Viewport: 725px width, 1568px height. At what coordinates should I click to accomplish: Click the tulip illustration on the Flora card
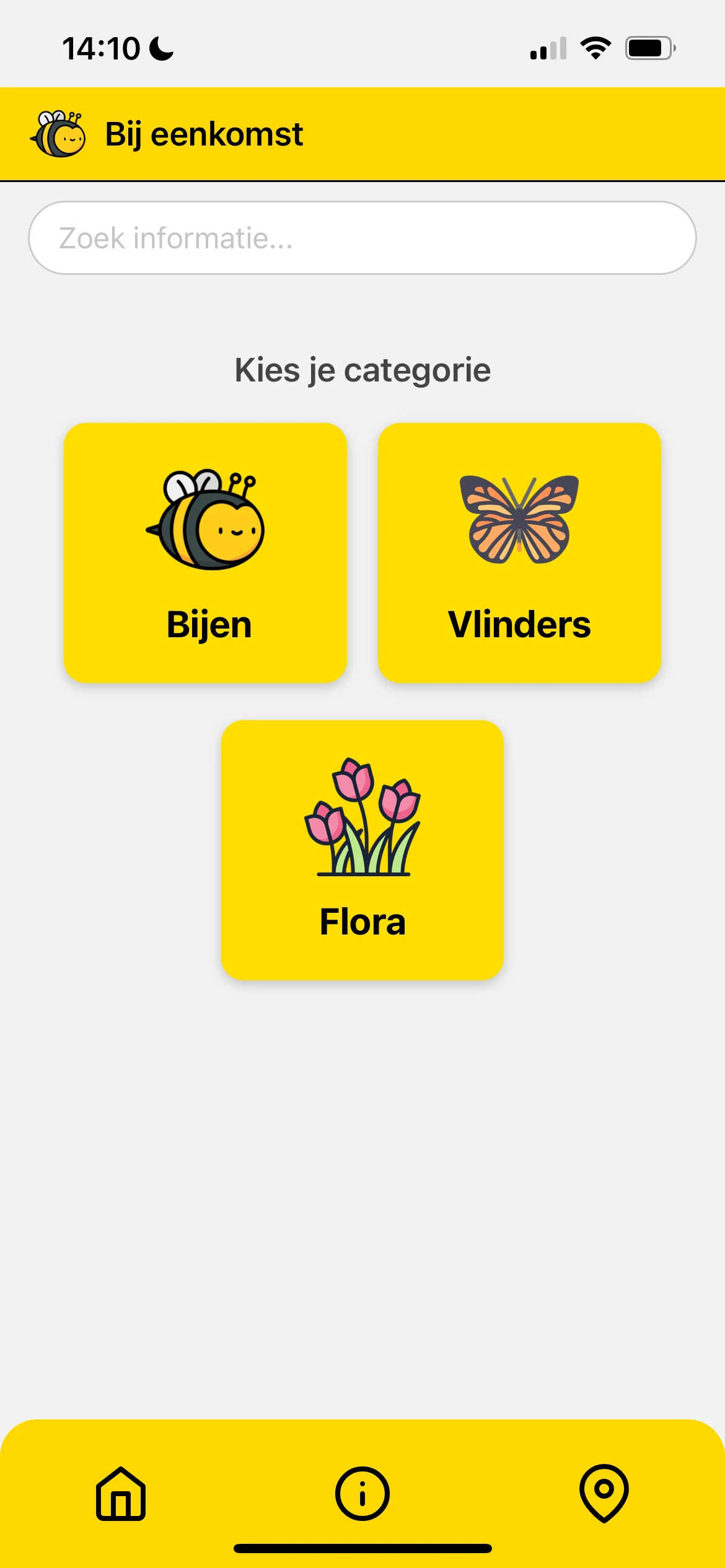click(x=362, y=817)
